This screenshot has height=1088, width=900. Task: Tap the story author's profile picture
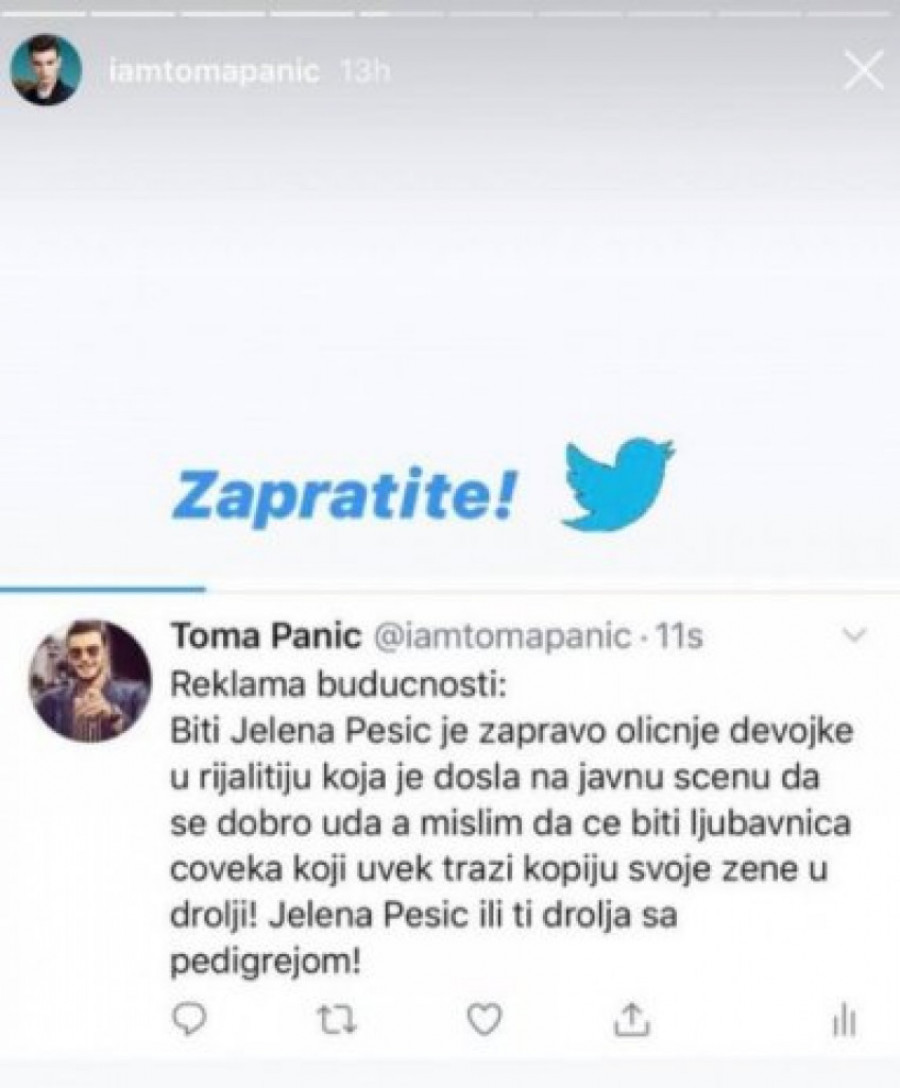pyautogui.click(x=47, y=70)
